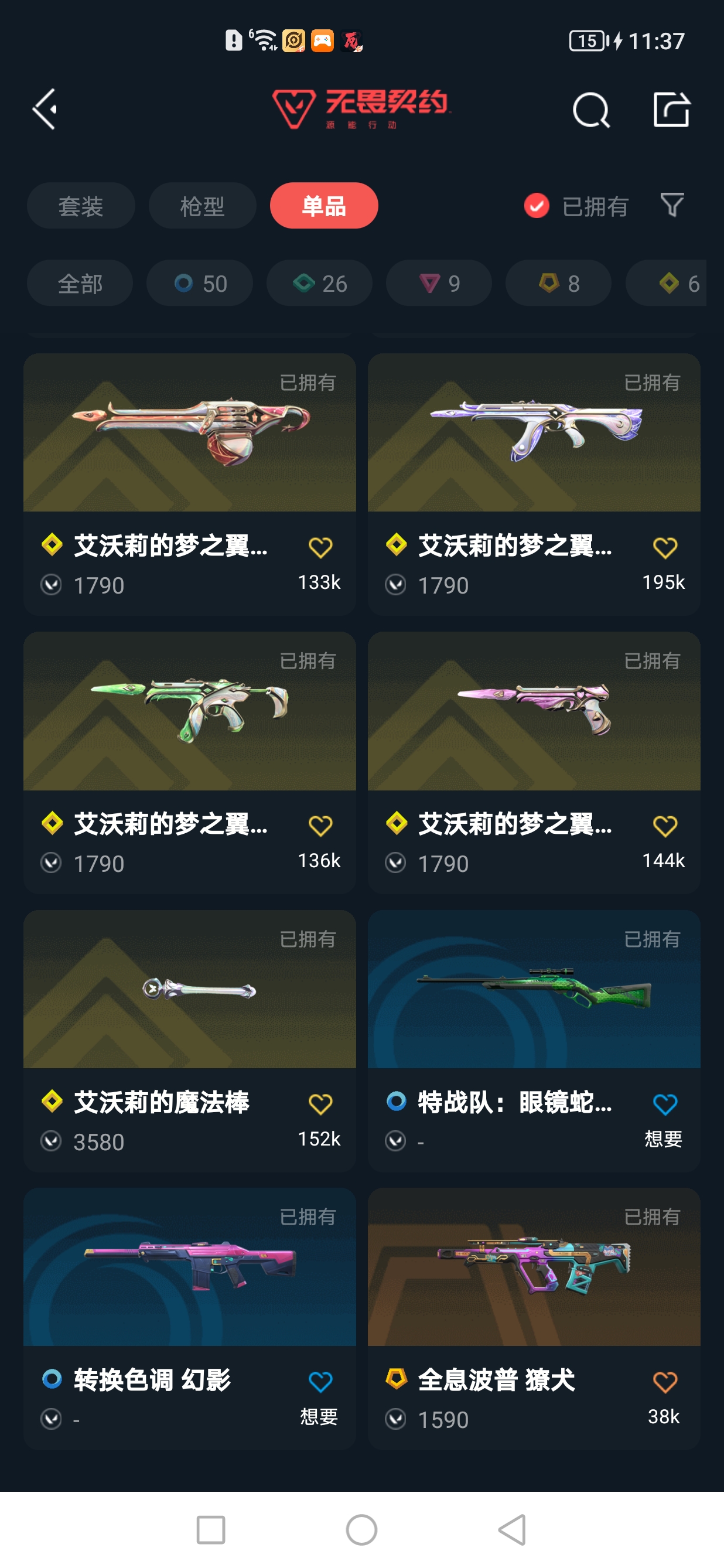Select the 全部 filter chip
724x1568 pixels.
(80, 283)
